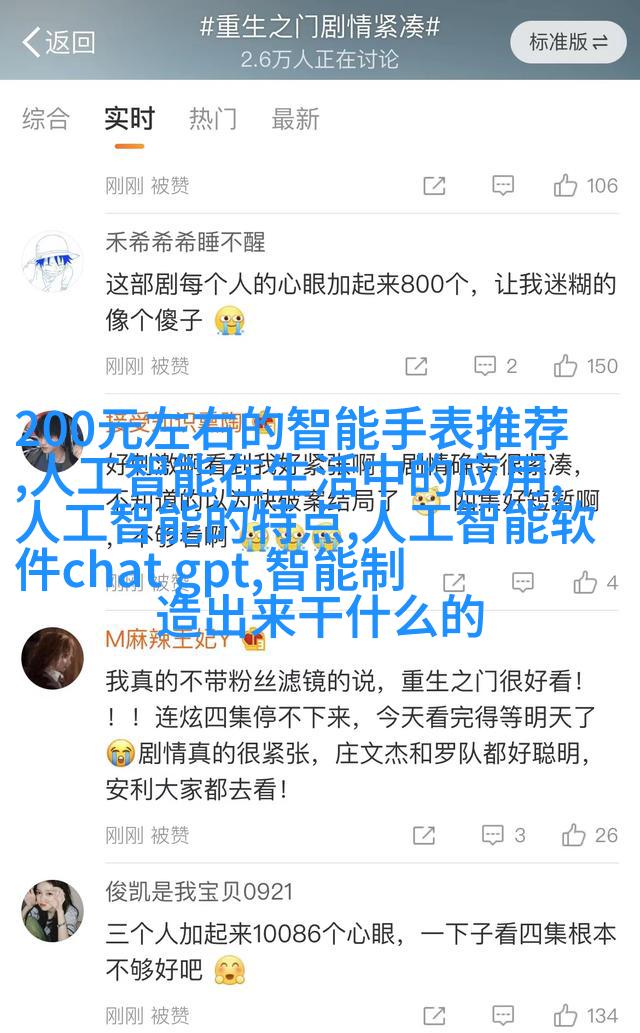Like 禾希希希睡不醒's post with 150 likes
This screenshot has width=640, height=1033.
coord(586,366)
